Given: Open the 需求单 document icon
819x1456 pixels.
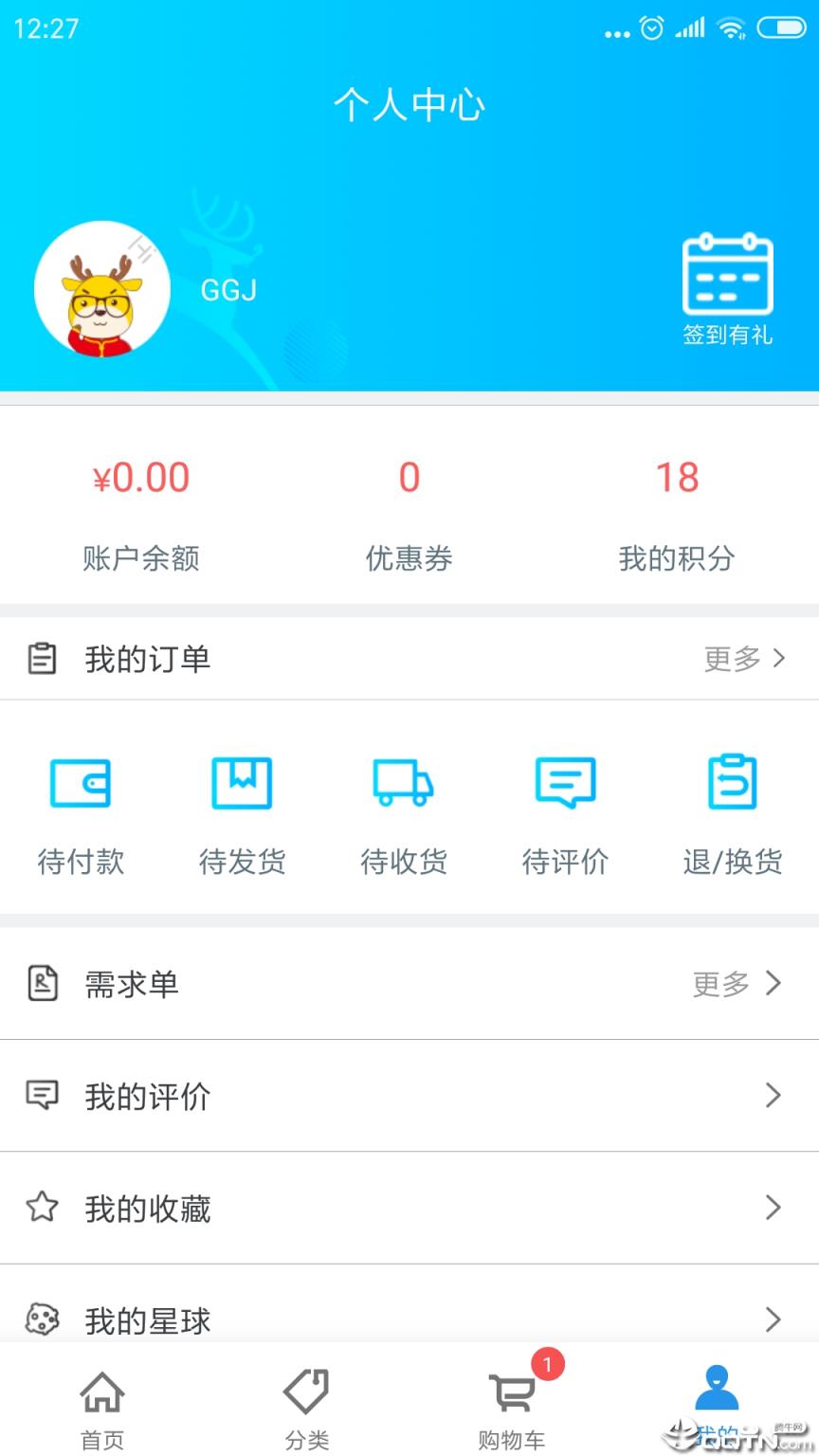Looking at the screenshot, I should pos(42,984).
